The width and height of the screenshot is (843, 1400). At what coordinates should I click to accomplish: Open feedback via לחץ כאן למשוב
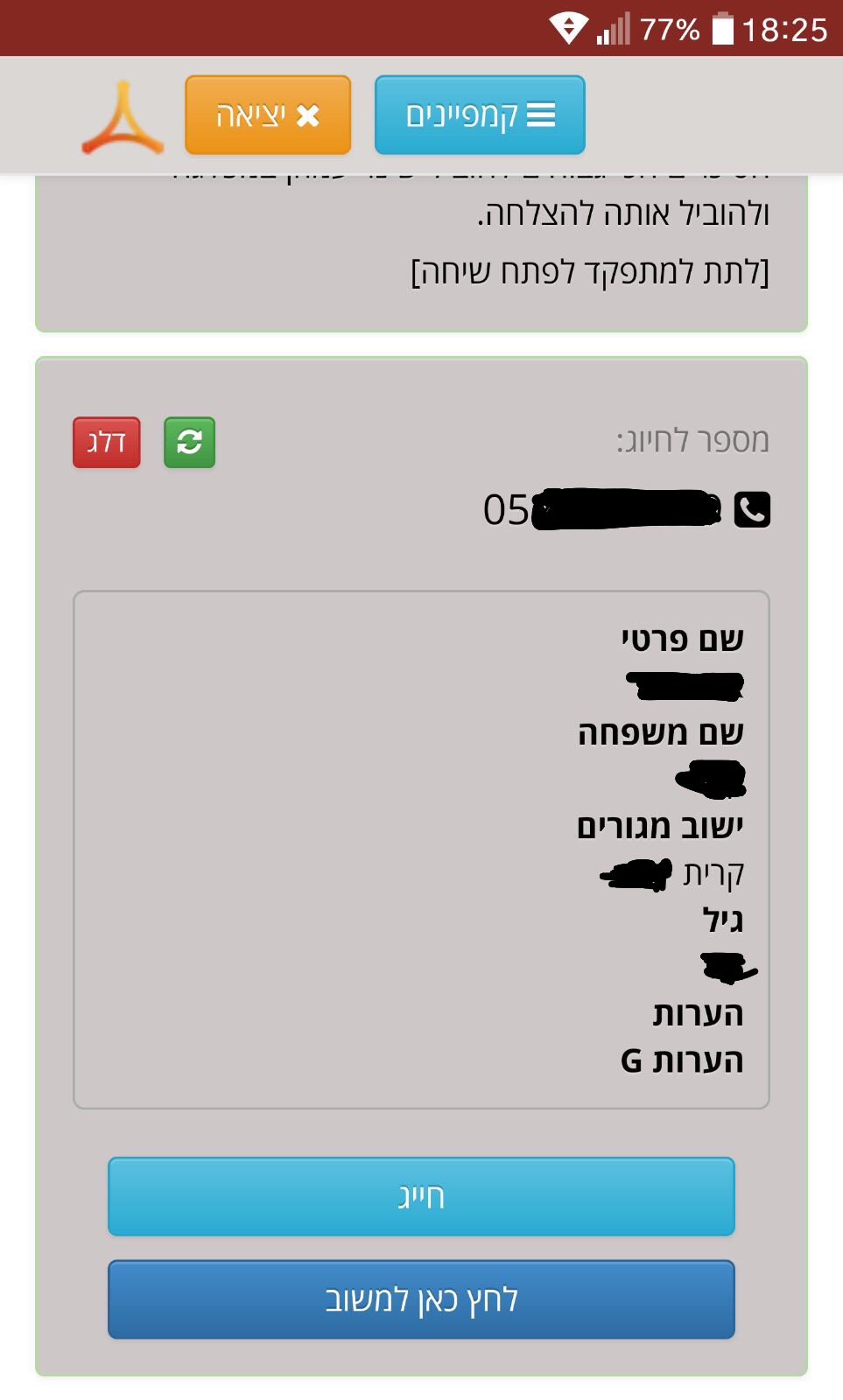tap(421, 1299)
